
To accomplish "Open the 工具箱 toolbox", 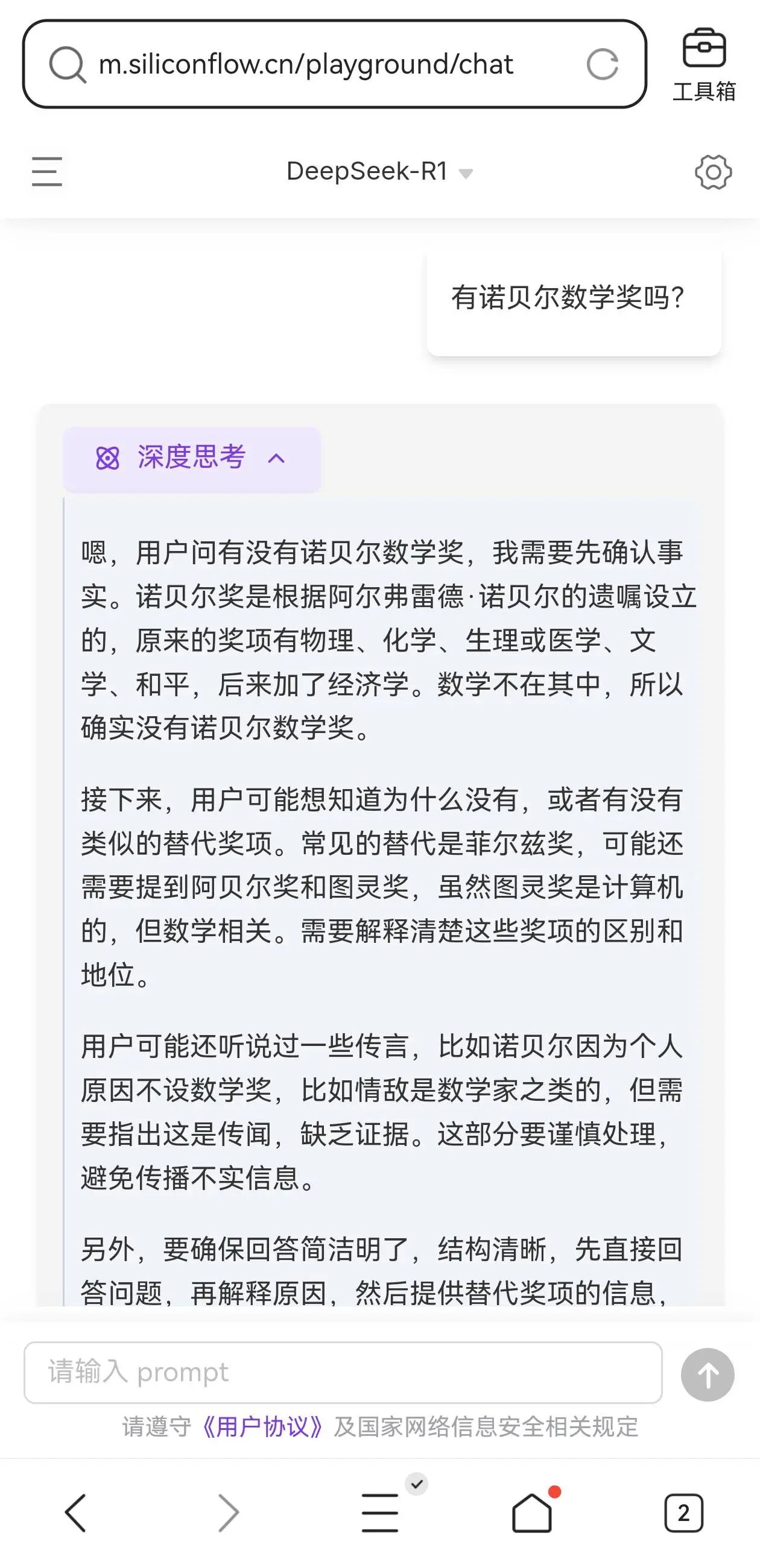I will click(x=704, y=65).
